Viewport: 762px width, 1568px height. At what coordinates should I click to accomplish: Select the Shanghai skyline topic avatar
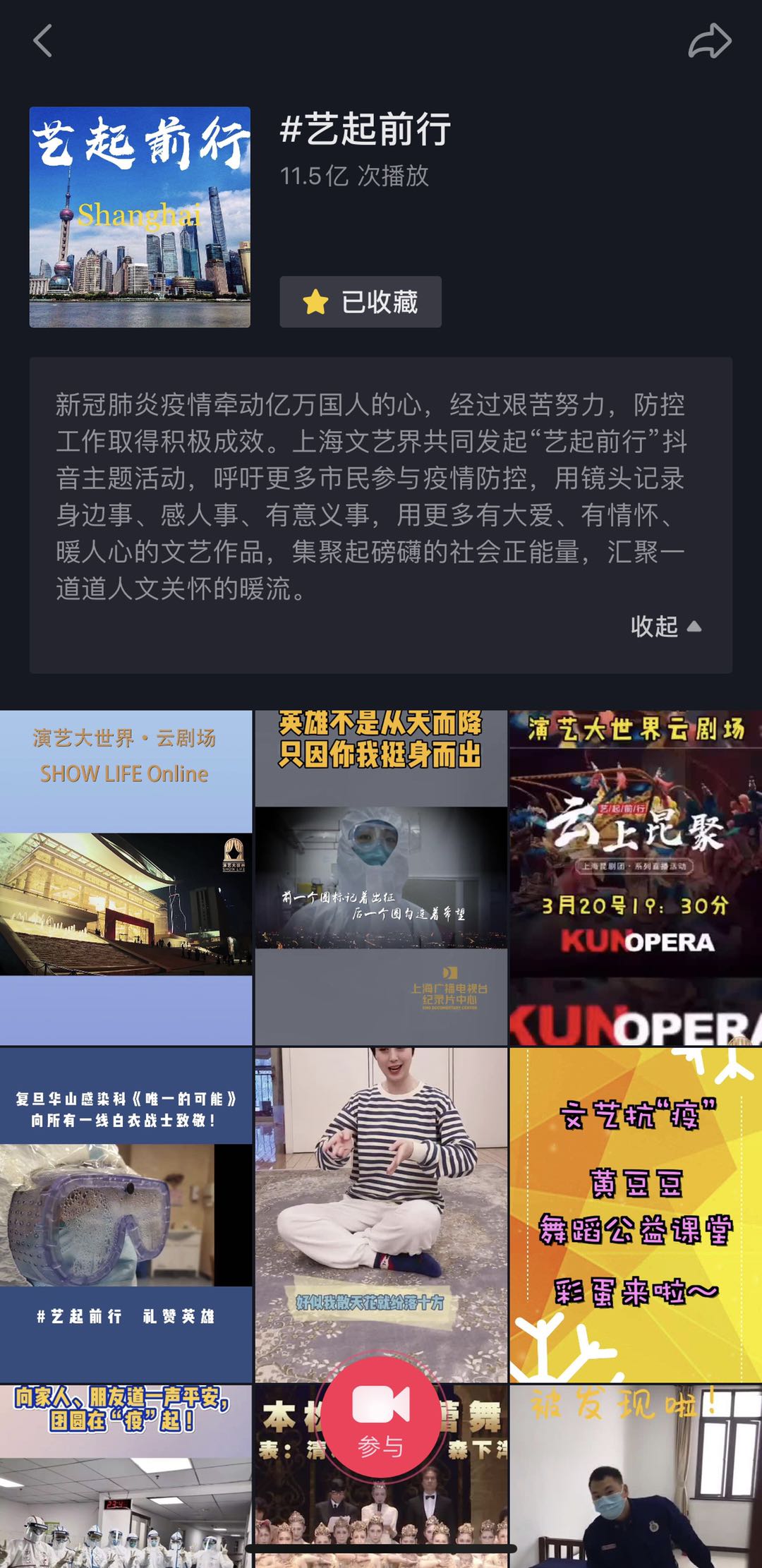pyautogui.click(x=140, y=217)
